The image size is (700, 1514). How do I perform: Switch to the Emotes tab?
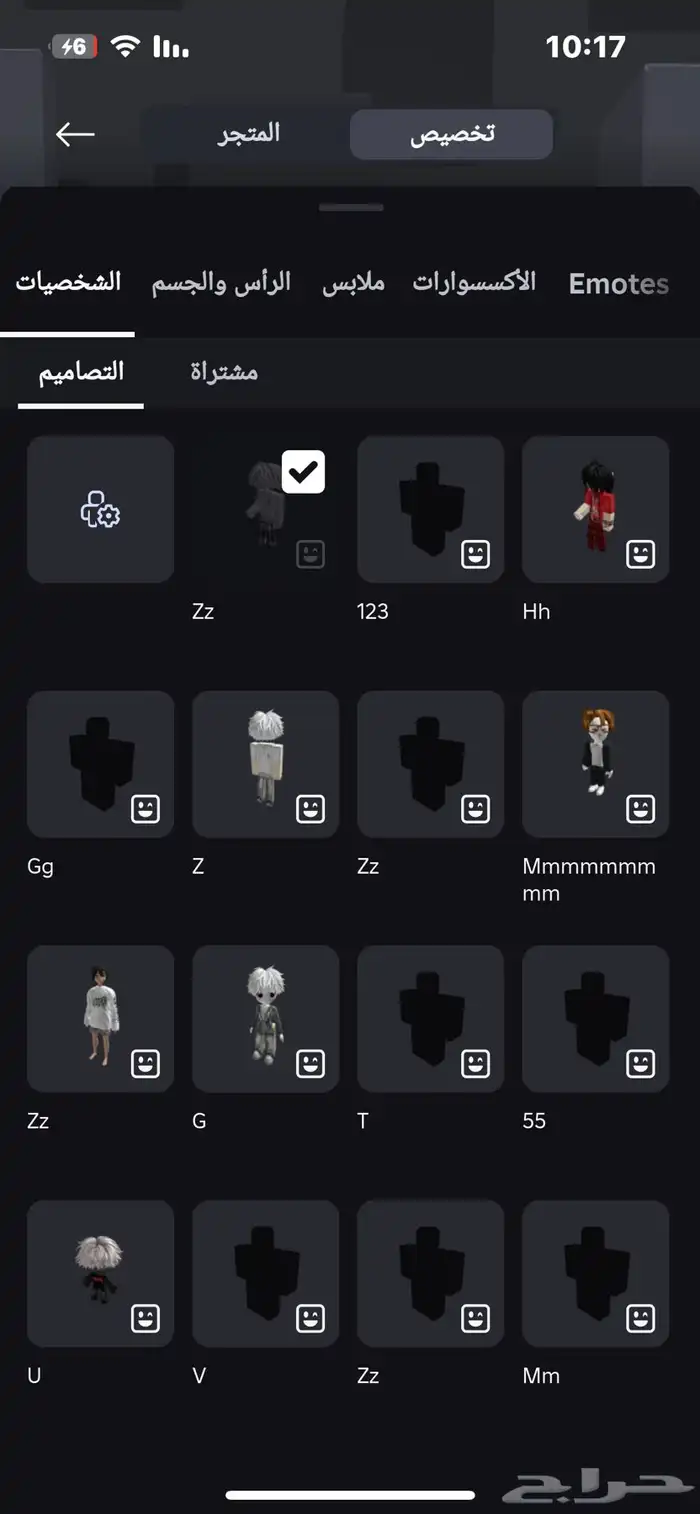pos(618,284)
